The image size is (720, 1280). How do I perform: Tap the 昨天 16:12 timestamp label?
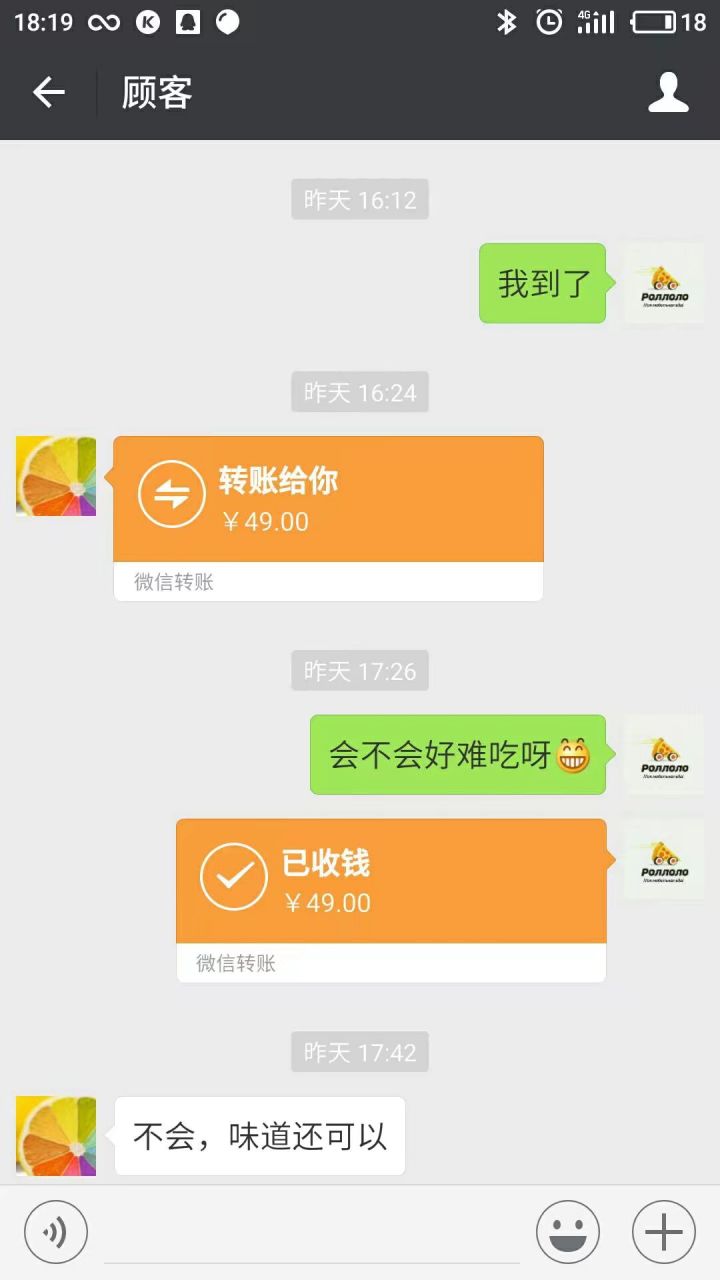click(360, 199)
